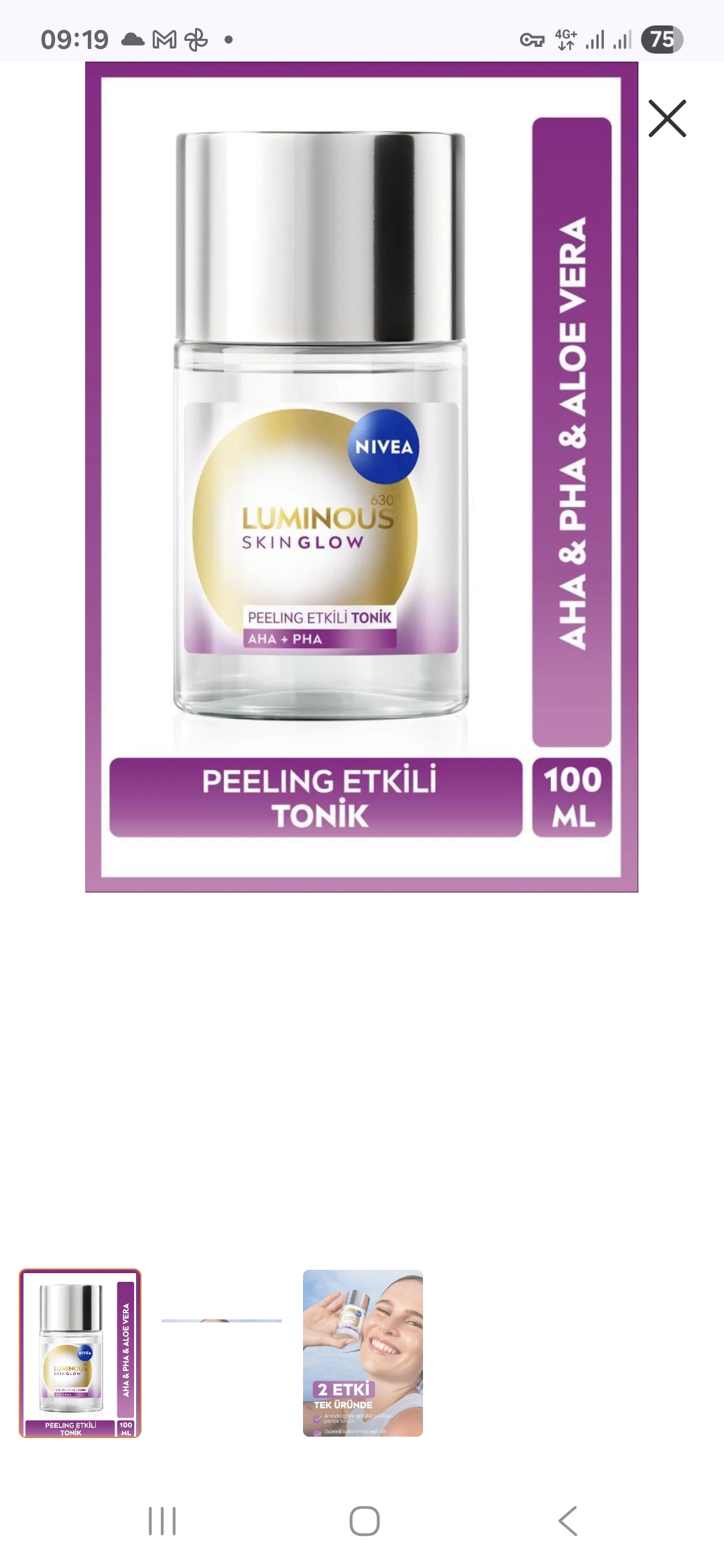Close the product image viewer
The width and height of the screenshot is (724, 1568).
click(667, 119)
